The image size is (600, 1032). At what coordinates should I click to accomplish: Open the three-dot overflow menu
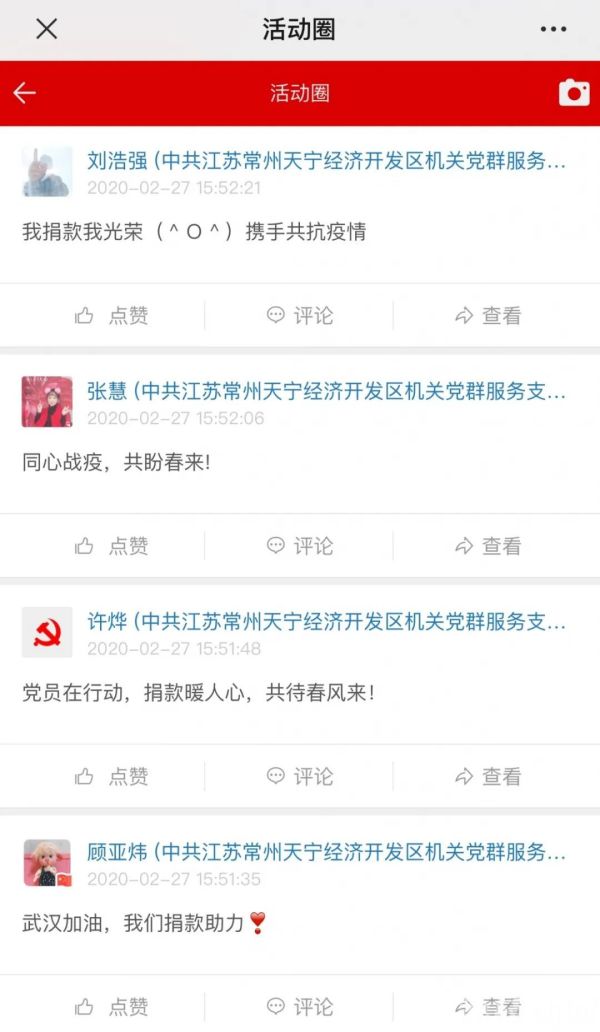553,29
